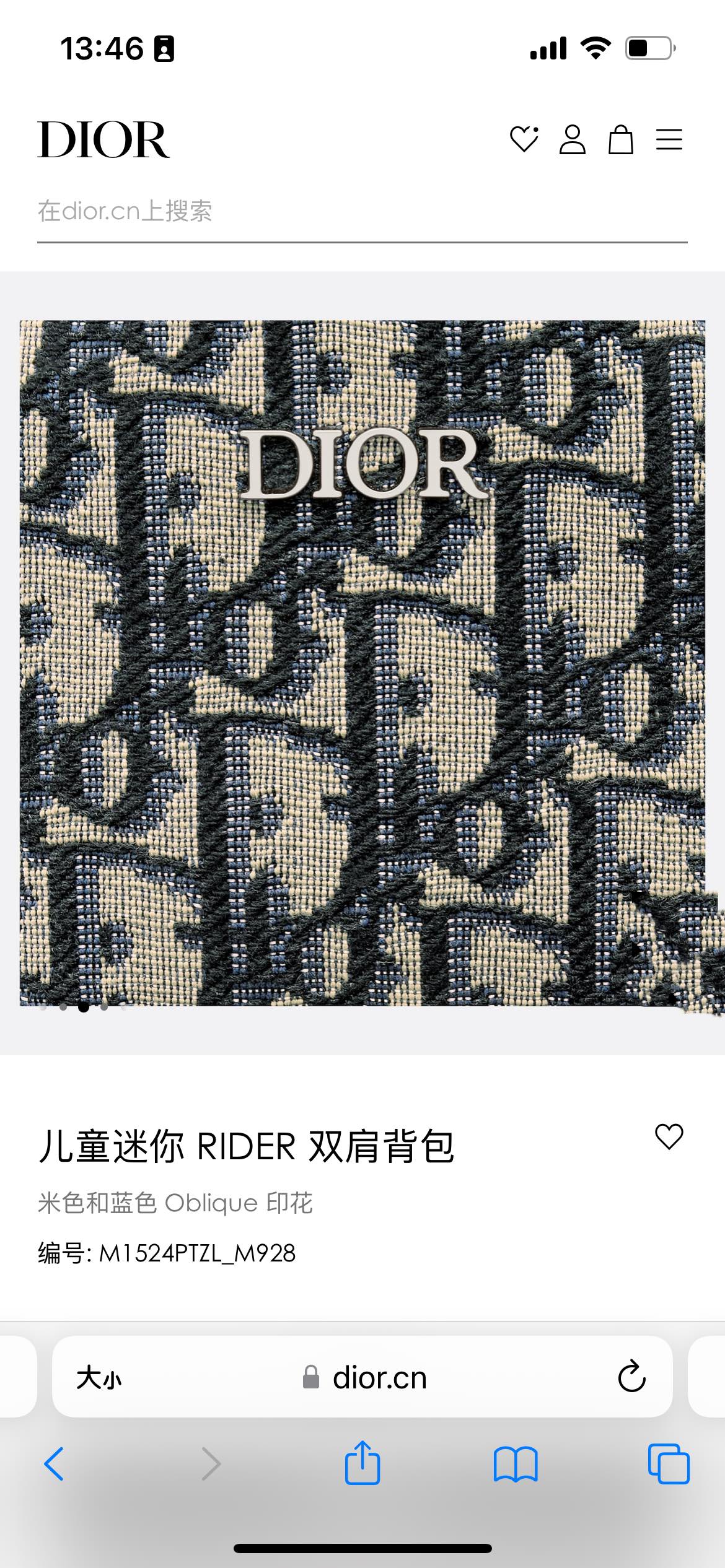Go to the Dior homepage via logo
The image size is (725, 1568).
coord(103,139)
